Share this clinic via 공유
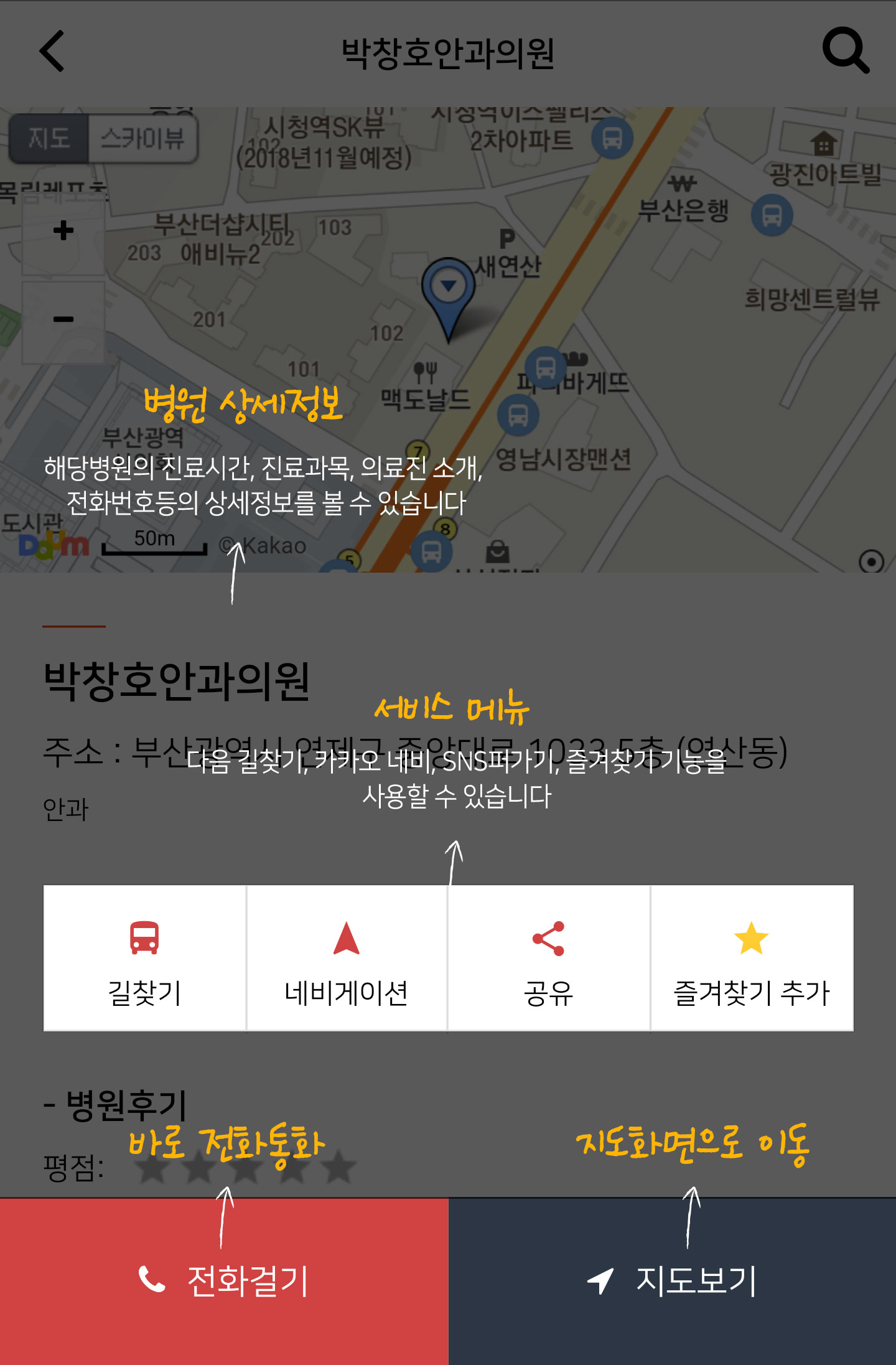 548,959
